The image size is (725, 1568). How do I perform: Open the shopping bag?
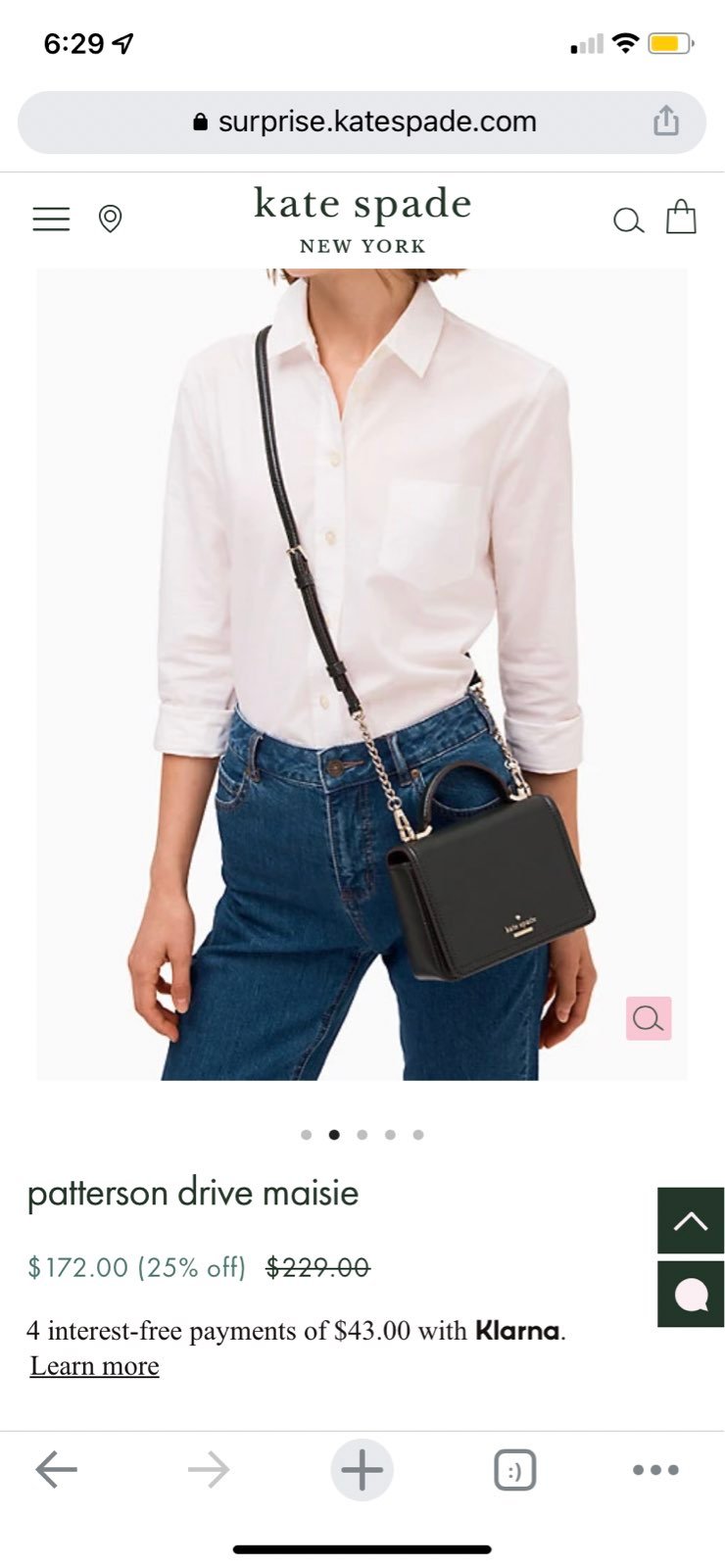click(x=681, y=217)
